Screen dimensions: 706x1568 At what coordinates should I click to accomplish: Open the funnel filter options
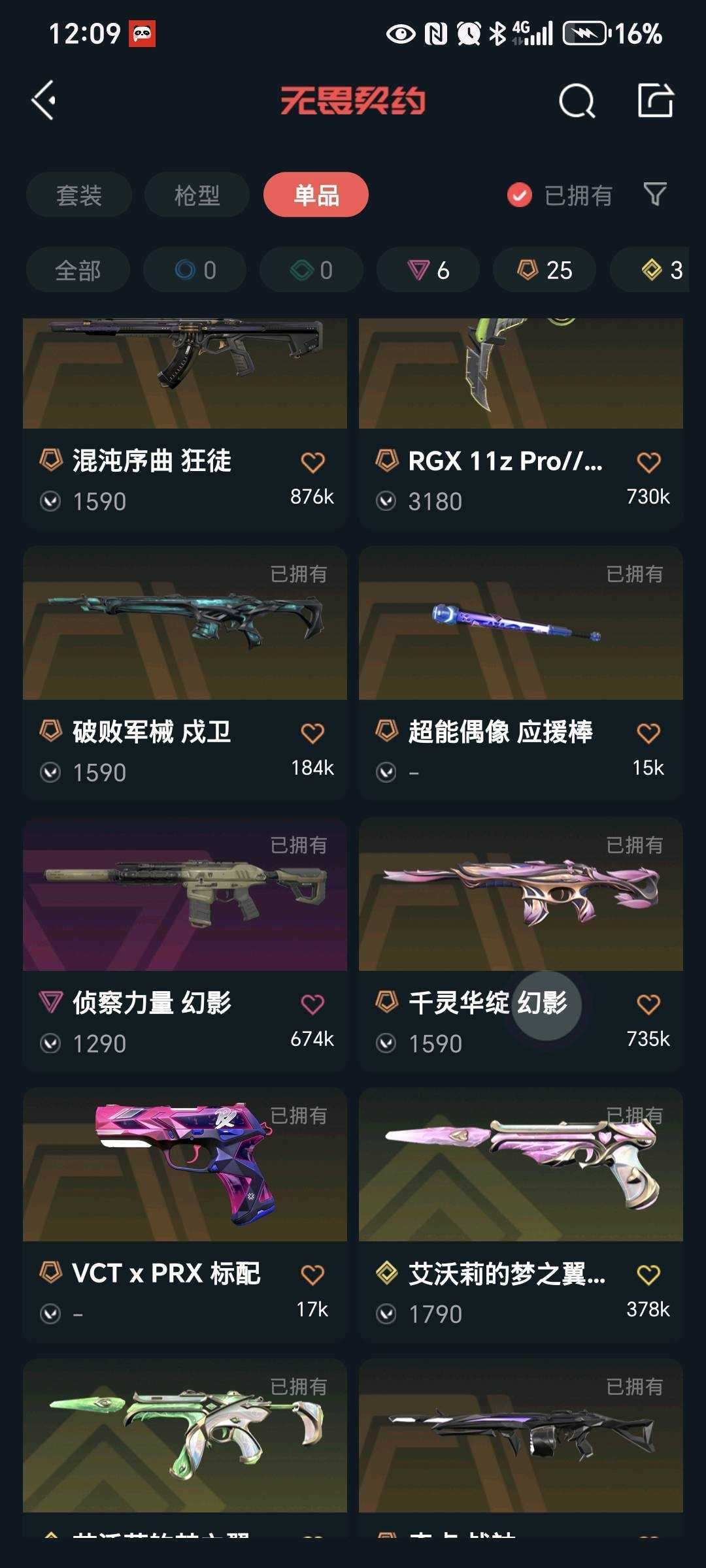[655, 194]
